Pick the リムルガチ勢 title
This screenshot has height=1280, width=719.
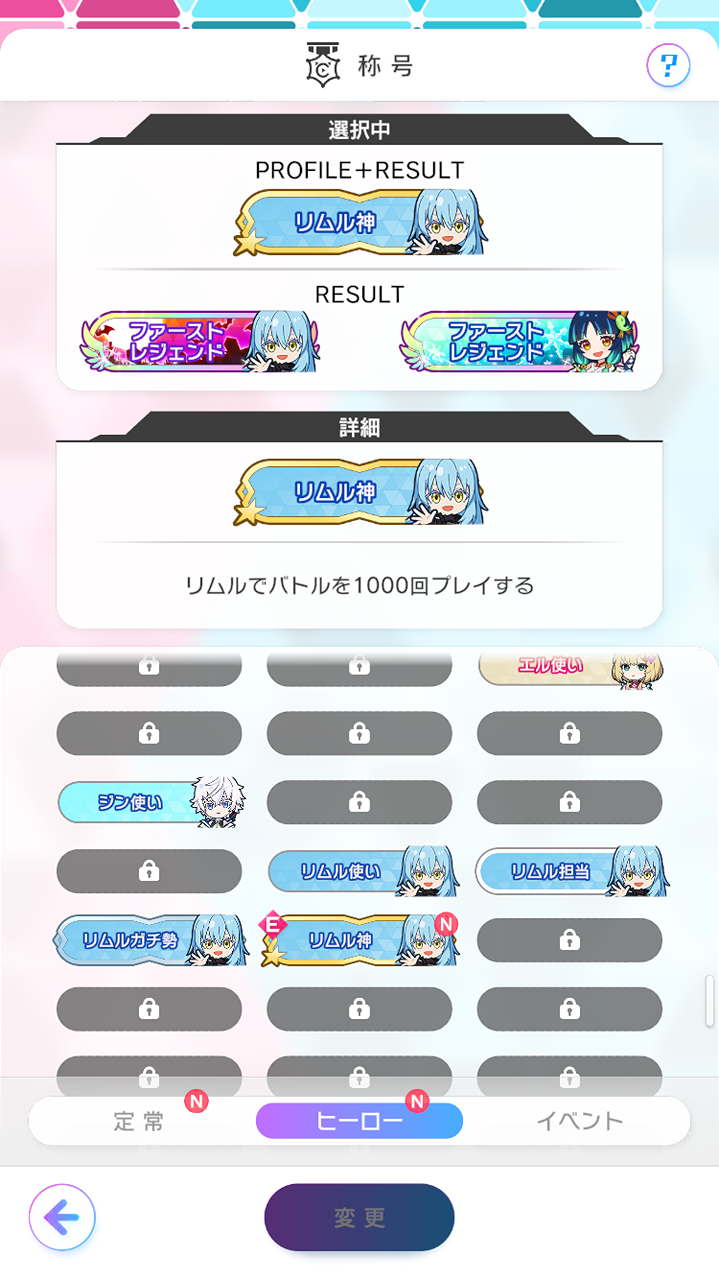(x=150, y=940)
